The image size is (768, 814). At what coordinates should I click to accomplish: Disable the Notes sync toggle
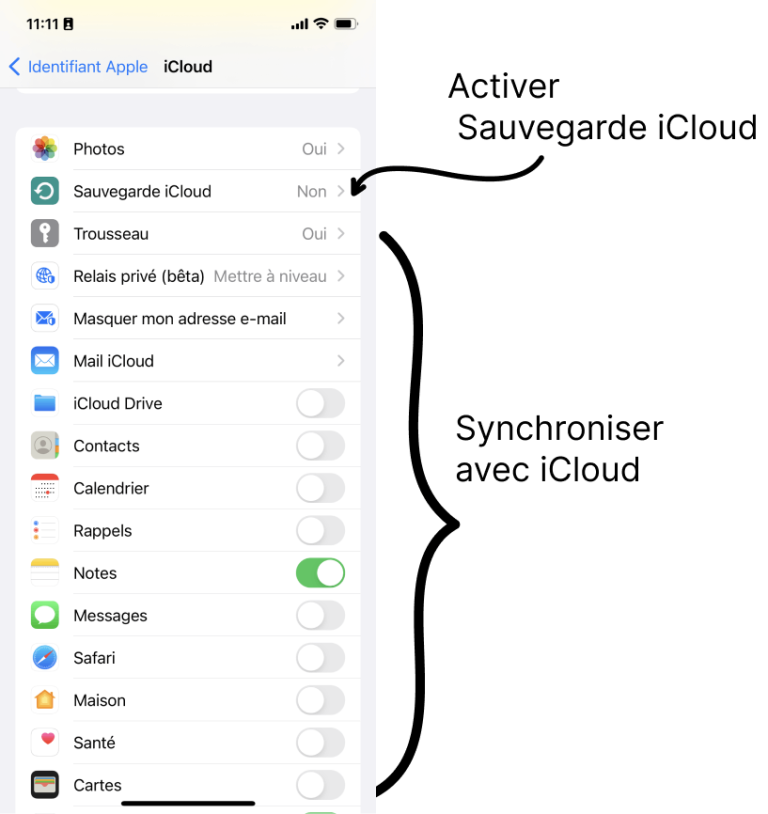coord(320,572)
